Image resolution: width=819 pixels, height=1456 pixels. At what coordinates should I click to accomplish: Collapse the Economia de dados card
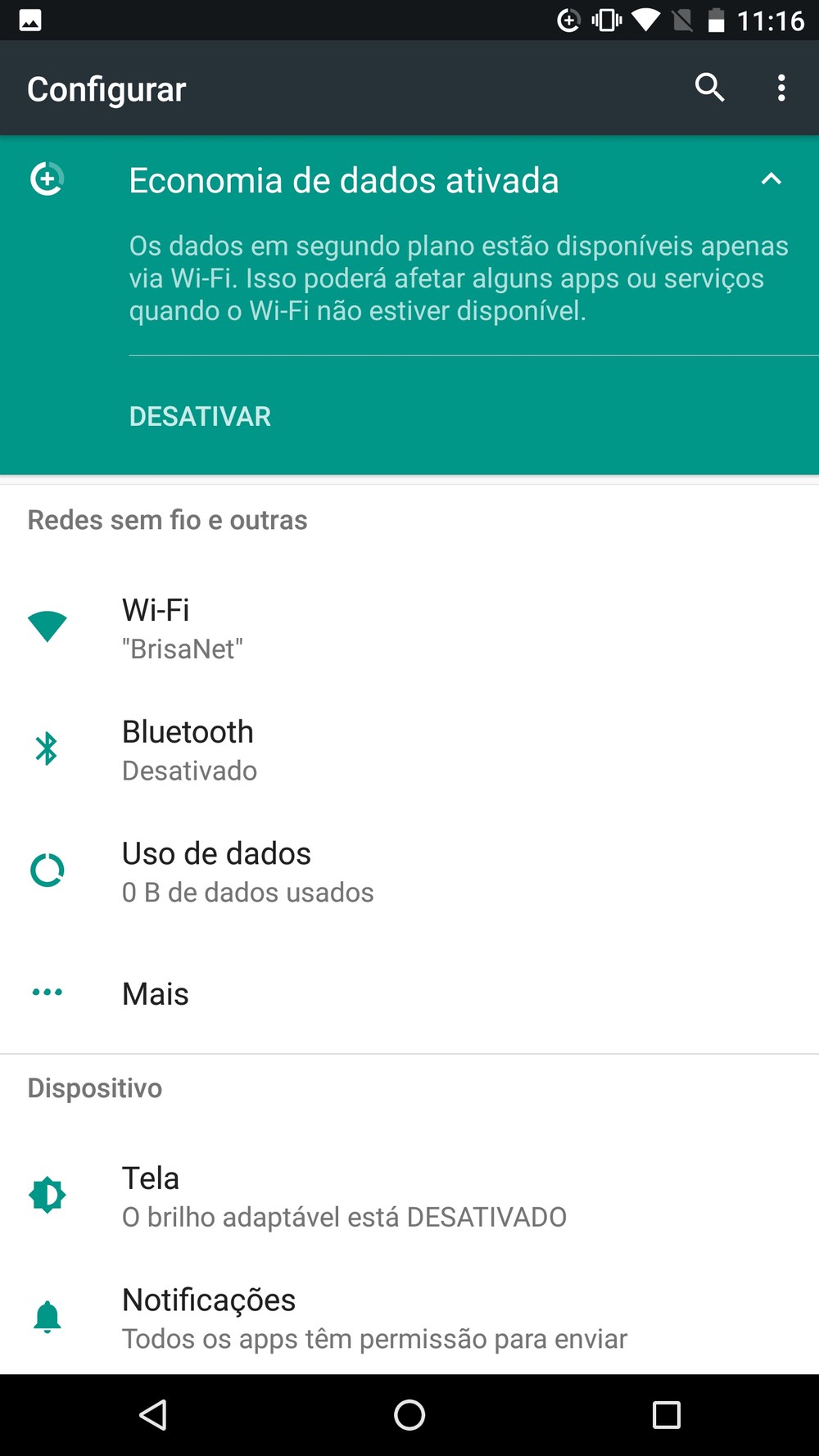pos(771,179)
